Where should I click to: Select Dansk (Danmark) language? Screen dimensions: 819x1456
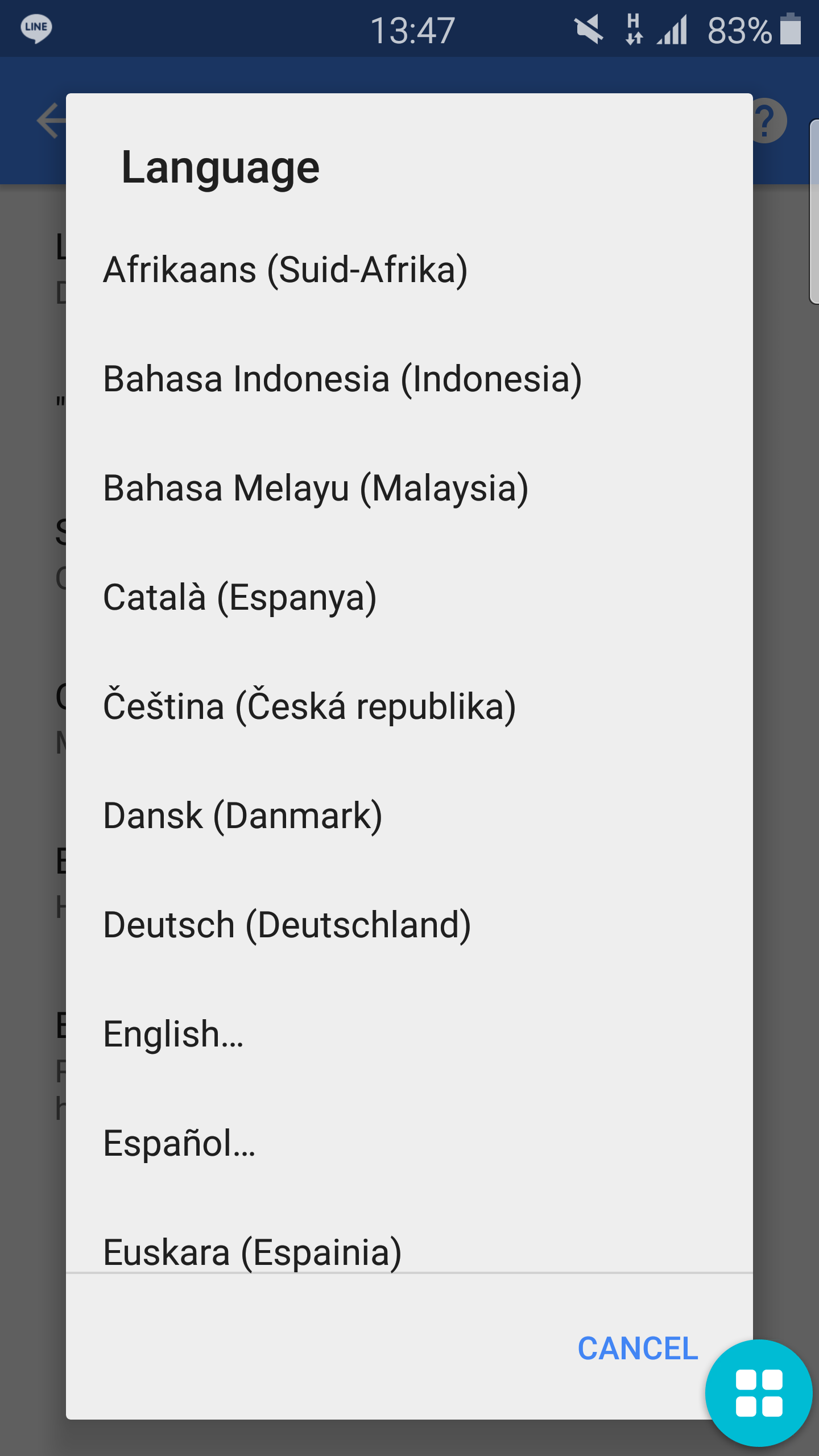[242, 816]
